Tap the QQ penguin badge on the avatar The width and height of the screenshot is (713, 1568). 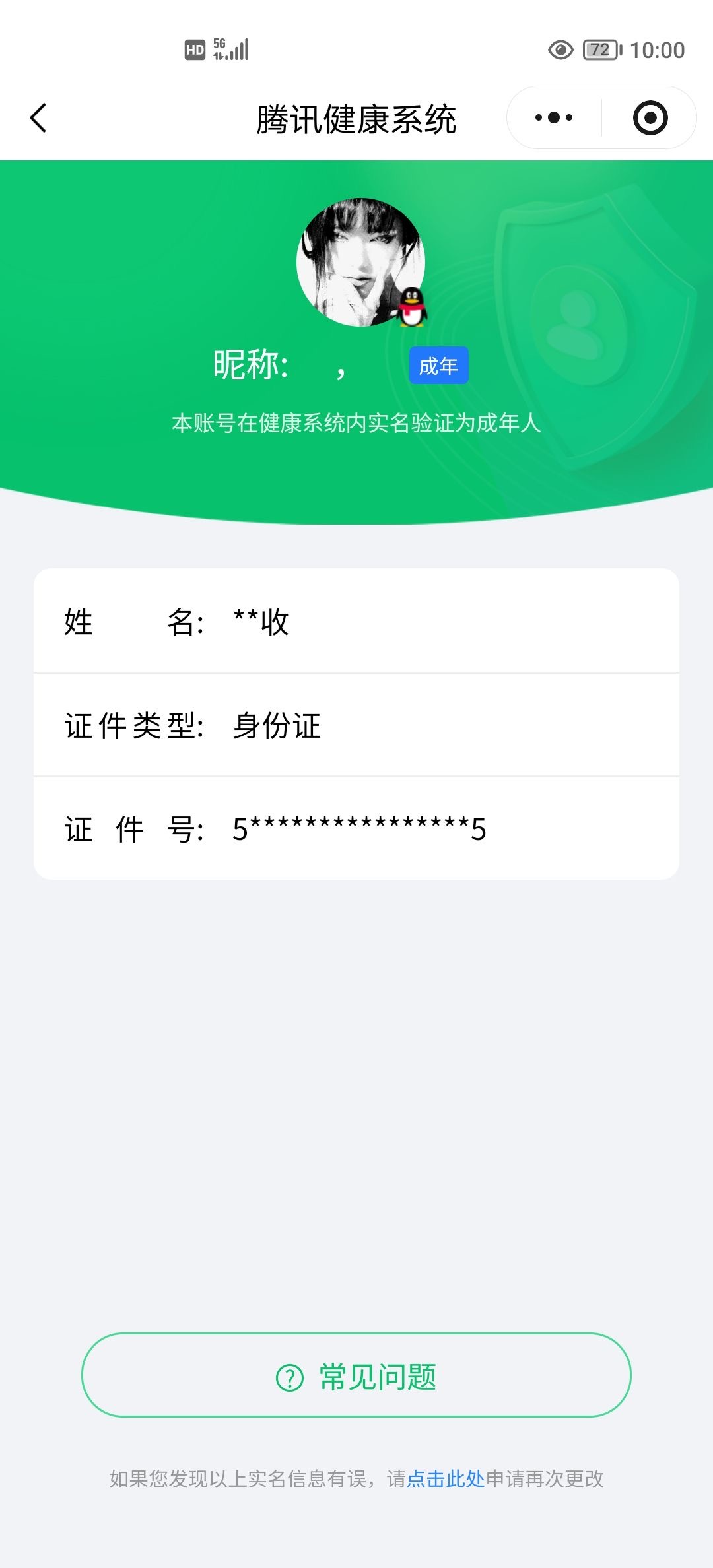(411, 309)
